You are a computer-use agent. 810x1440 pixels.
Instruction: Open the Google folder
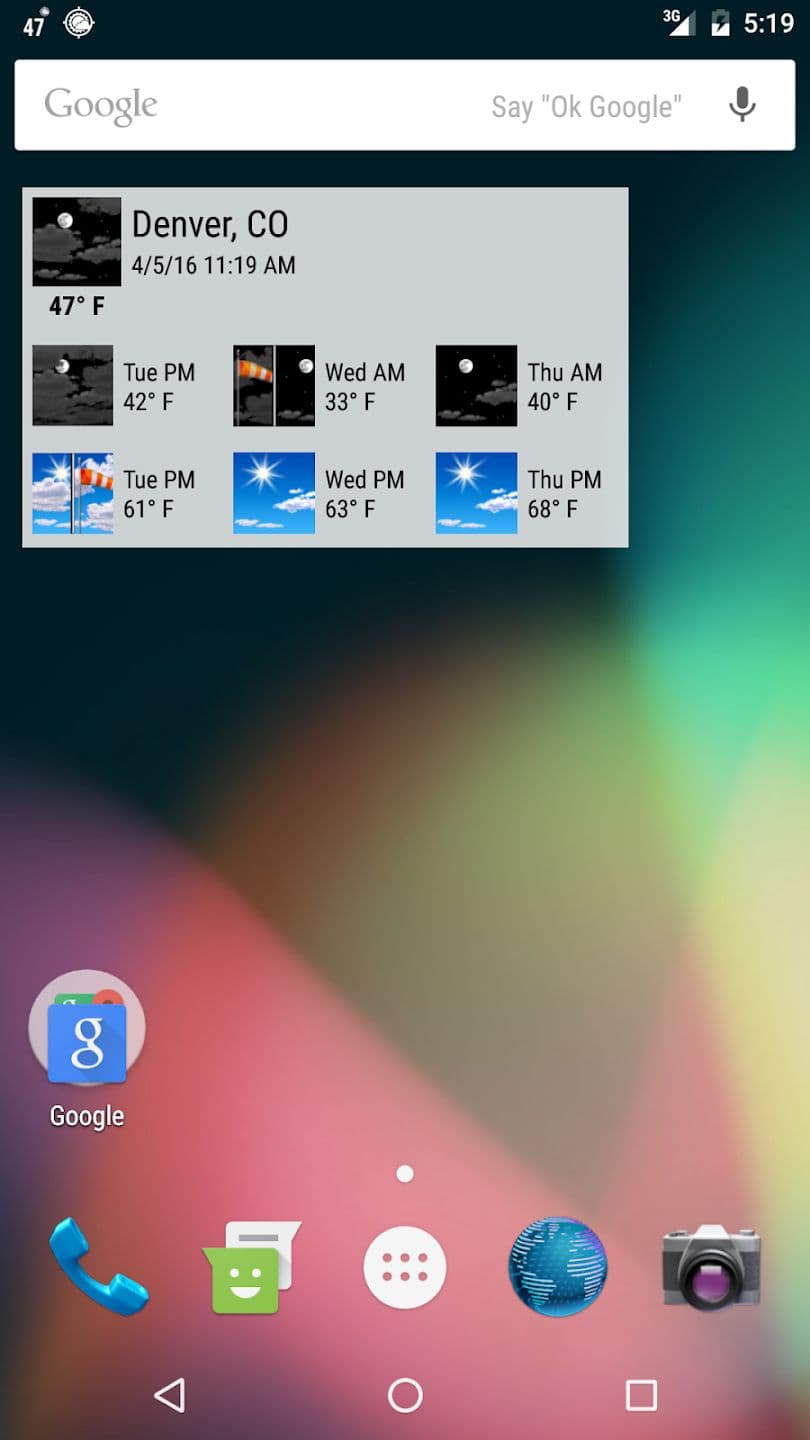coord(87,1030)
